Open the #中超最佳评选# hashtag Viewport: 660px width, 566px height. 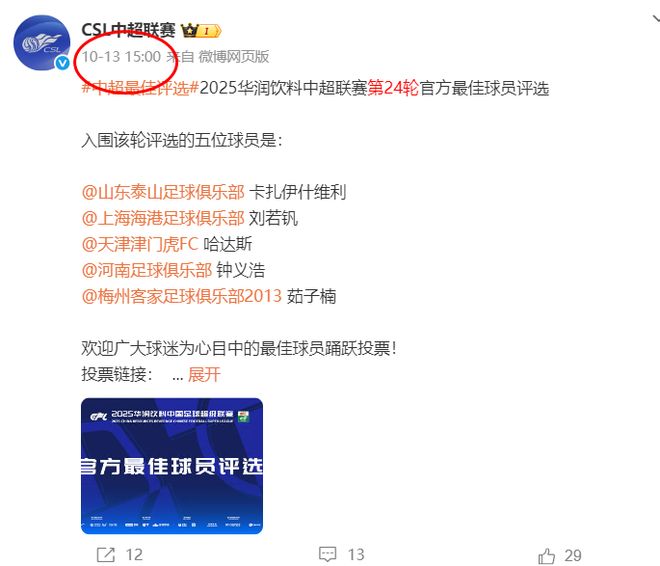point(140,88)
